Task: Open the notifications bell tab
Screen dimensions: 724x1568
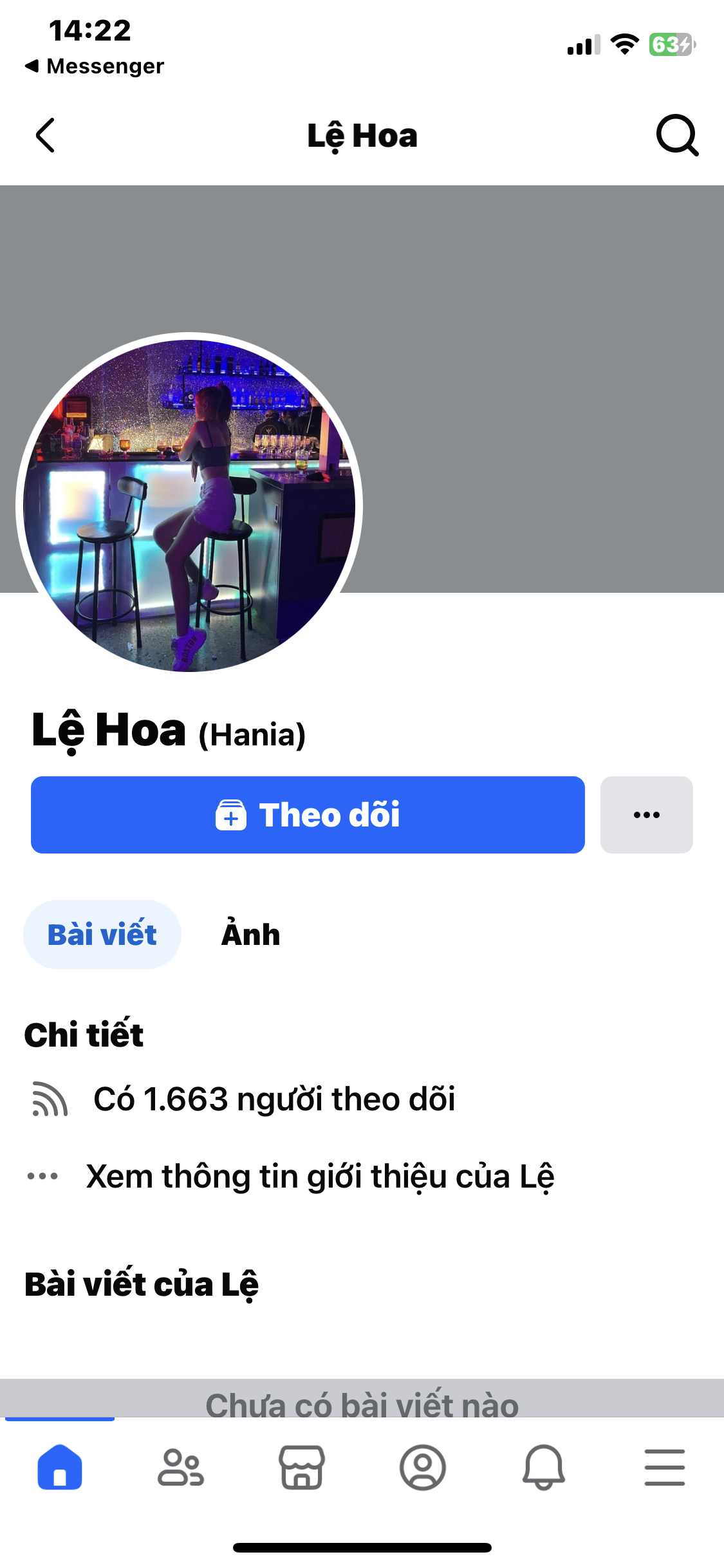Action: coord(544,1468)
